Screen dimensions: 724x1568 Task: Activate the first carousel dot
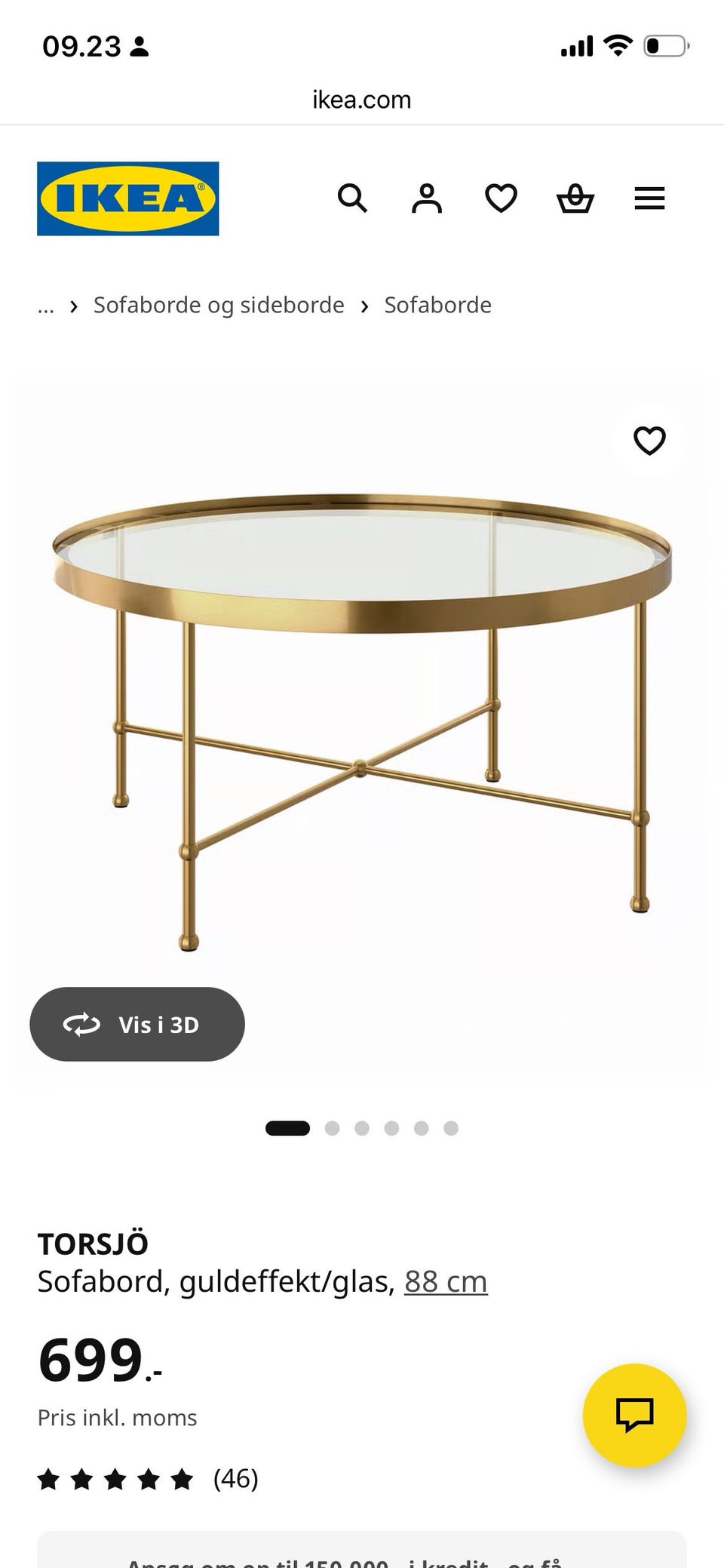(288, 1128)
